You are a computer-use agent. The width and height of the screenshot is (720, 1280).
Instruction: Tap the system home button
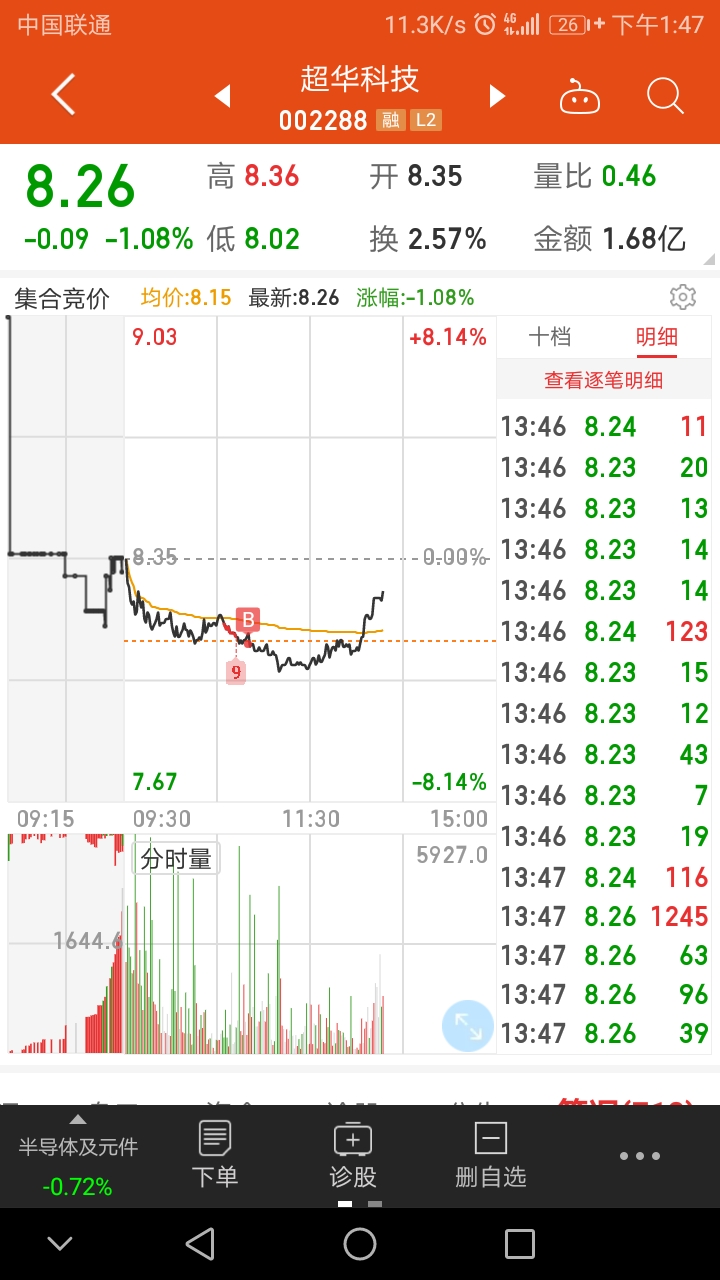[x=360, y=1244]
